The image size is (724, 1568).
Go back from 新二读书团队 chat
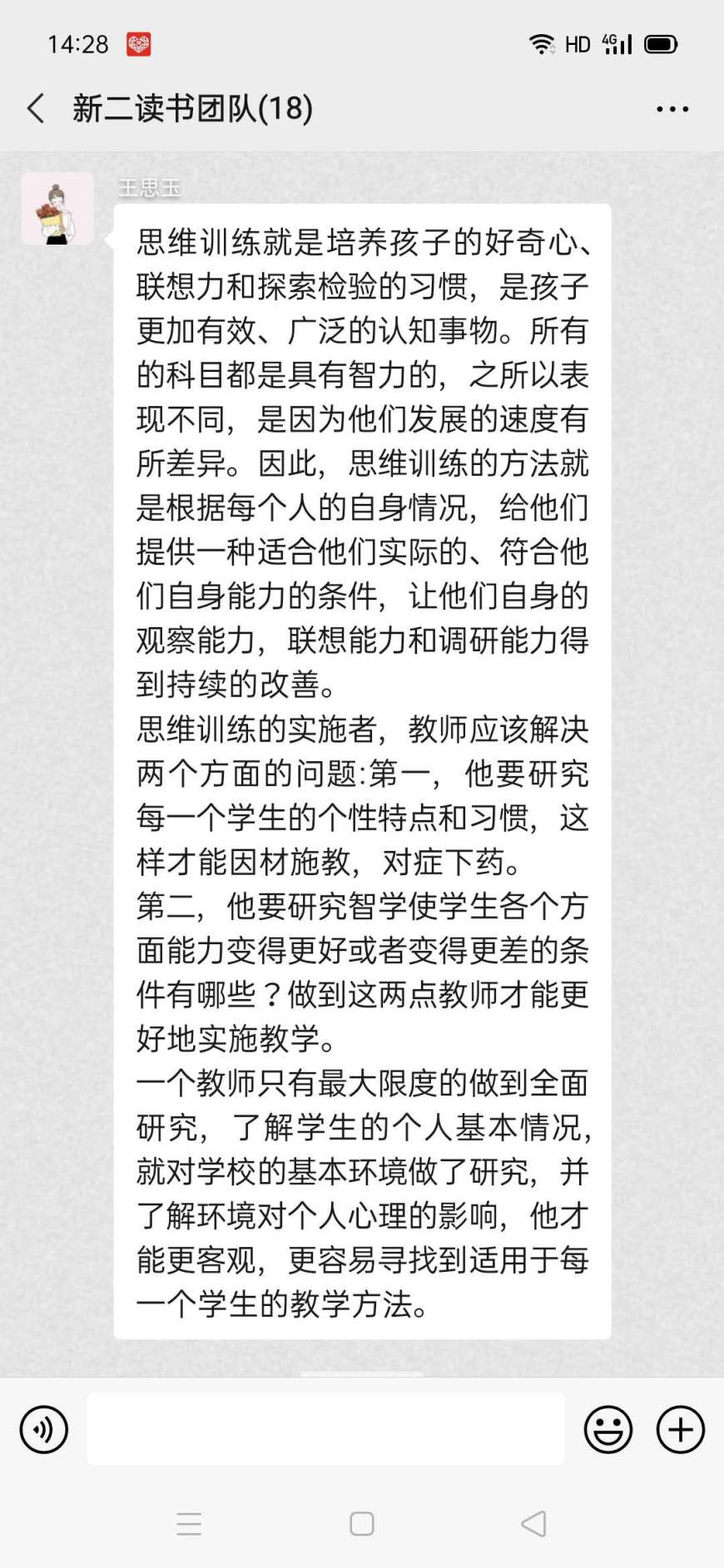pos(36,108)
